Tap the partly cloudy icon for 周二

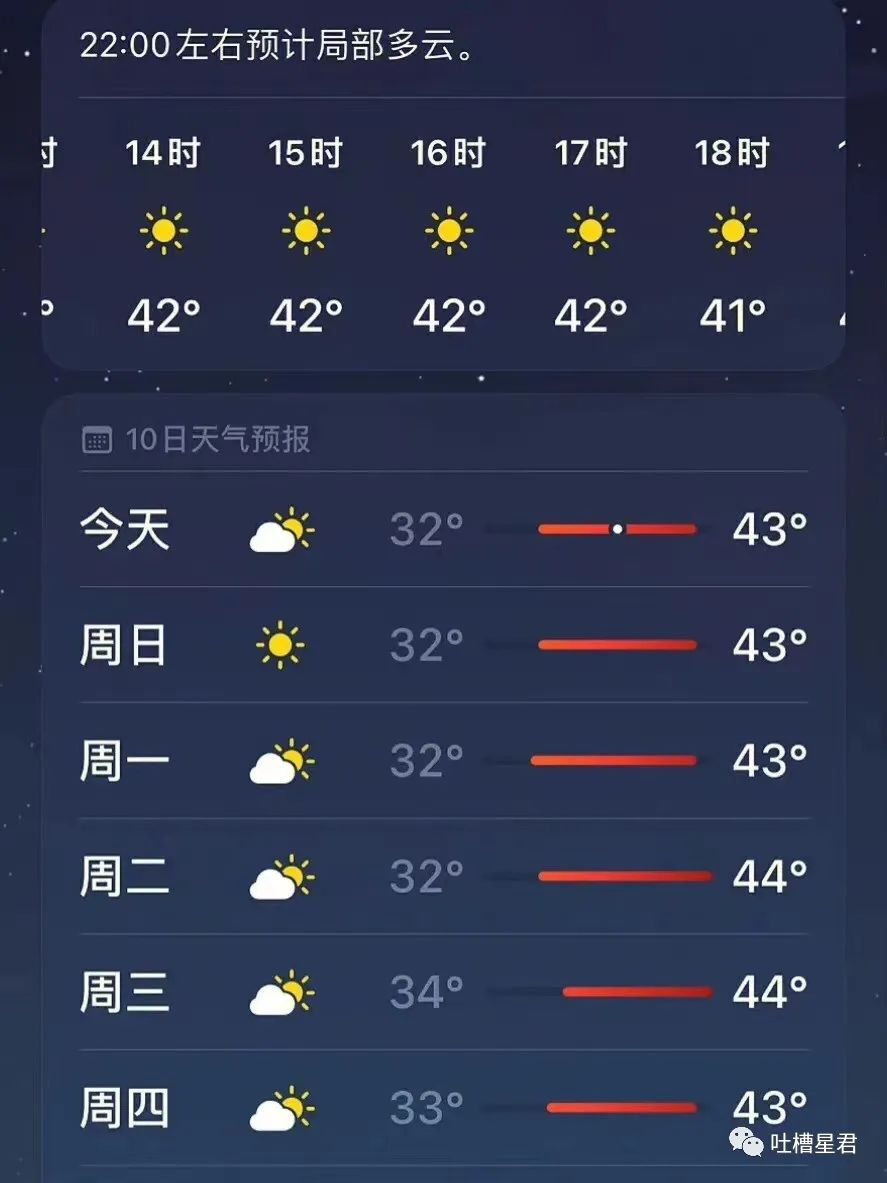pos(282,877)
